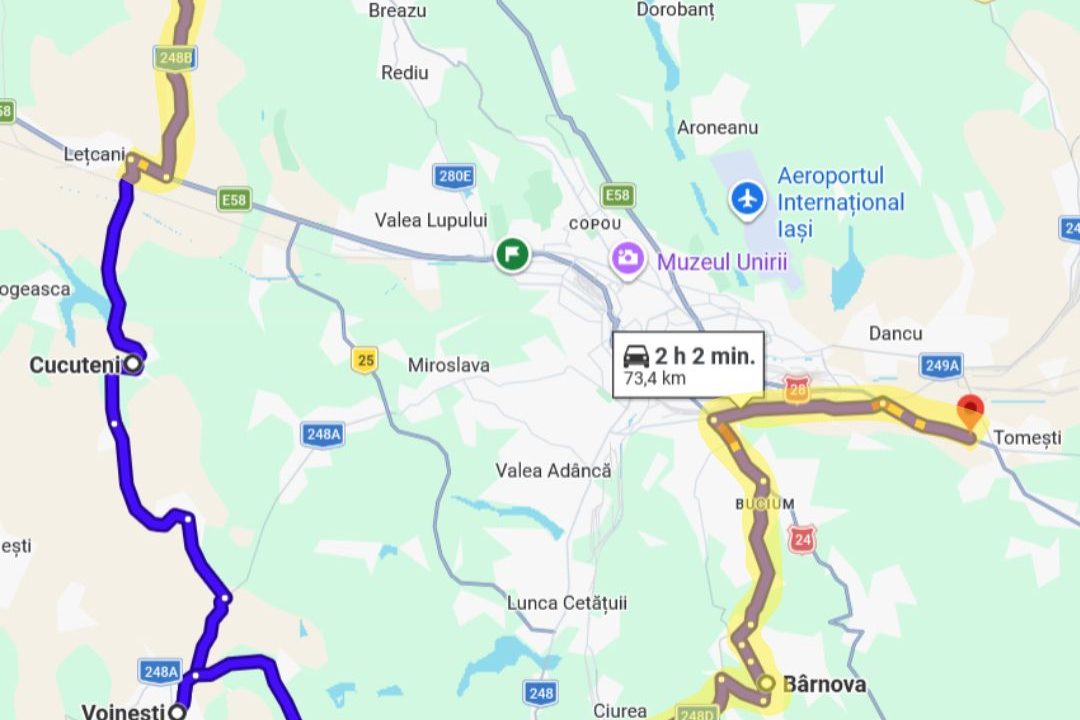
Task: Select the Voinești waypoint marker
Action: coord(177,712)
